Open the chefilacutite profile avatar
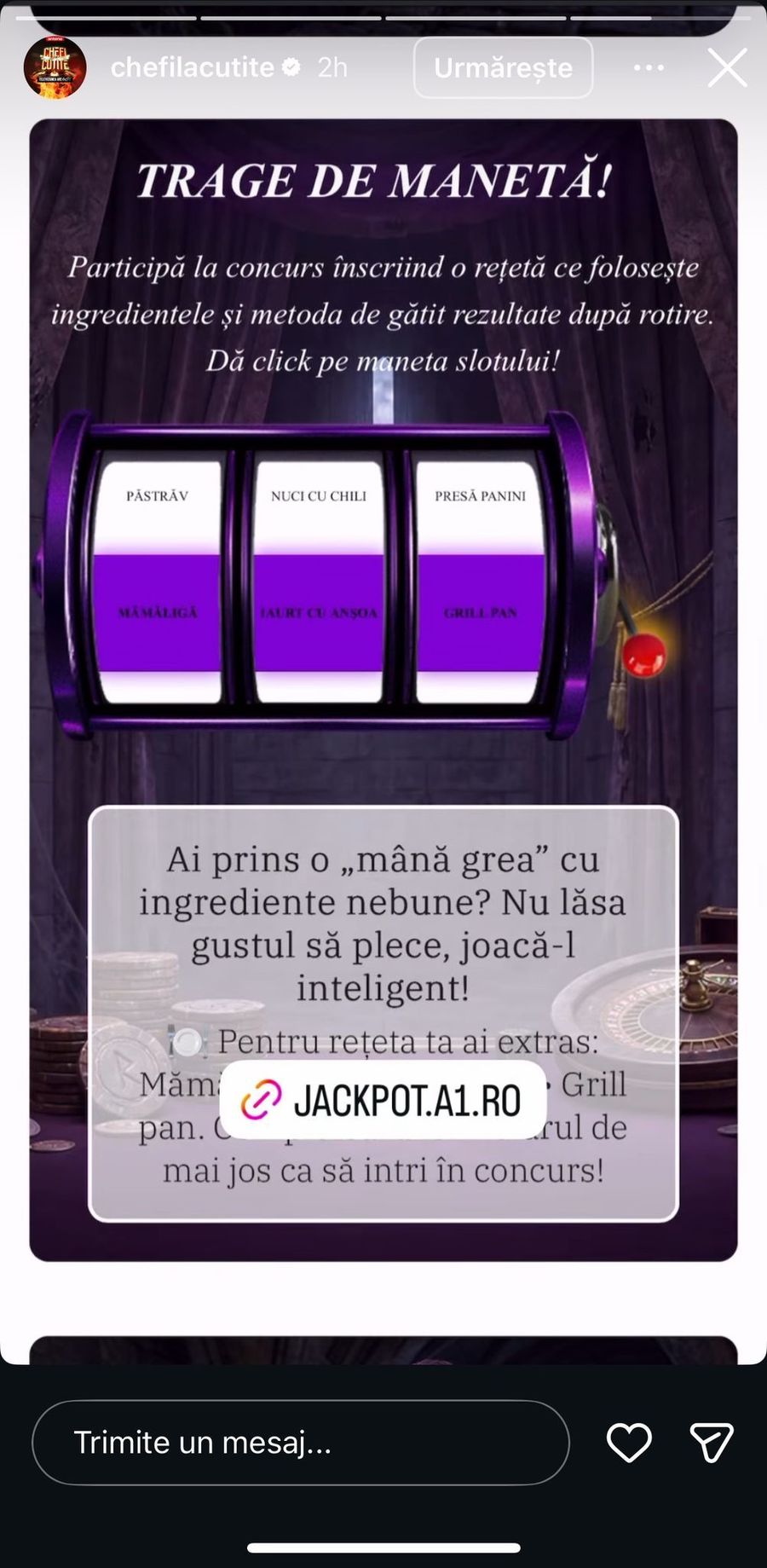 point(55,67)
